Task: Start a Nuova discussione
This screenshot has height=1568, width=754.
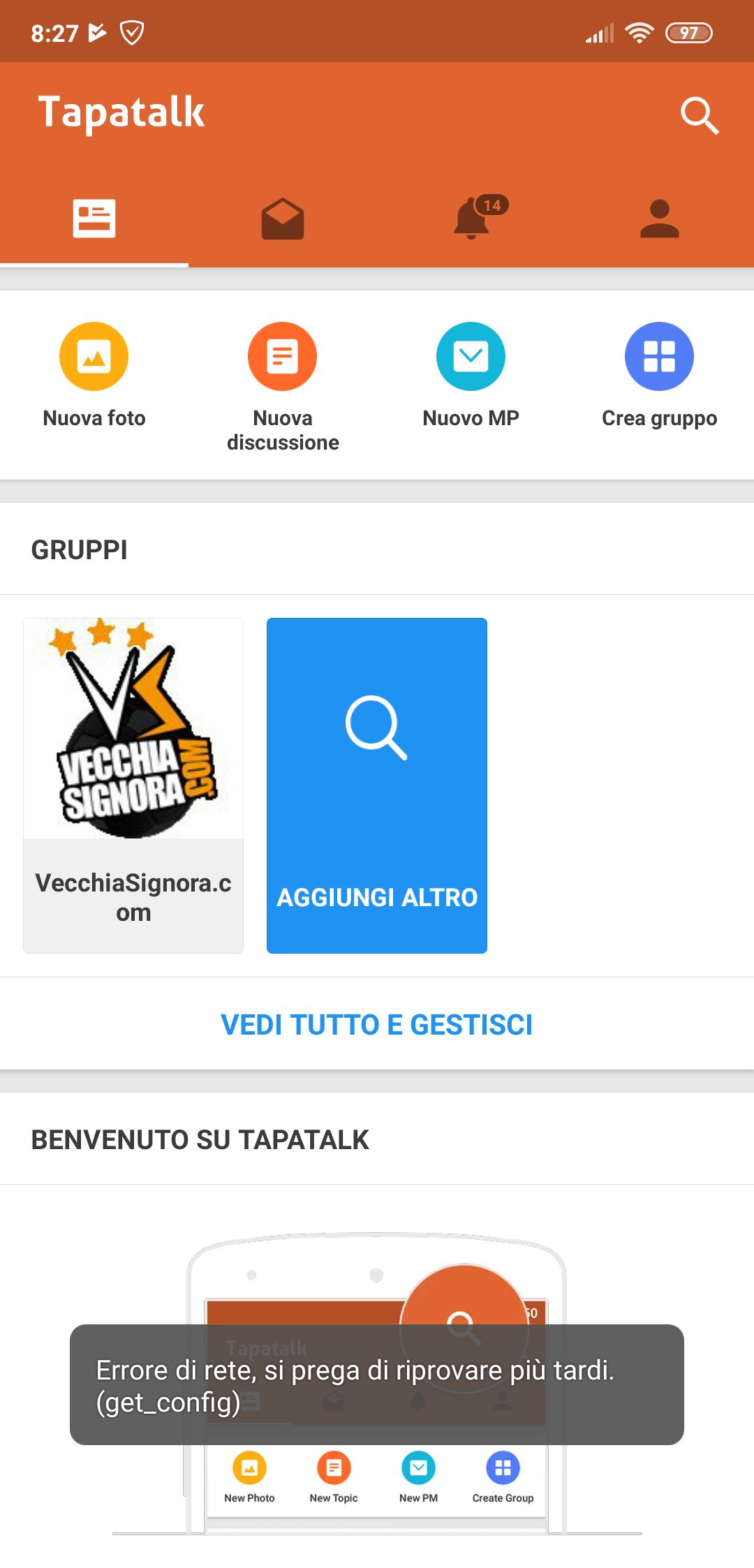Action: click(x=283, y=387)
